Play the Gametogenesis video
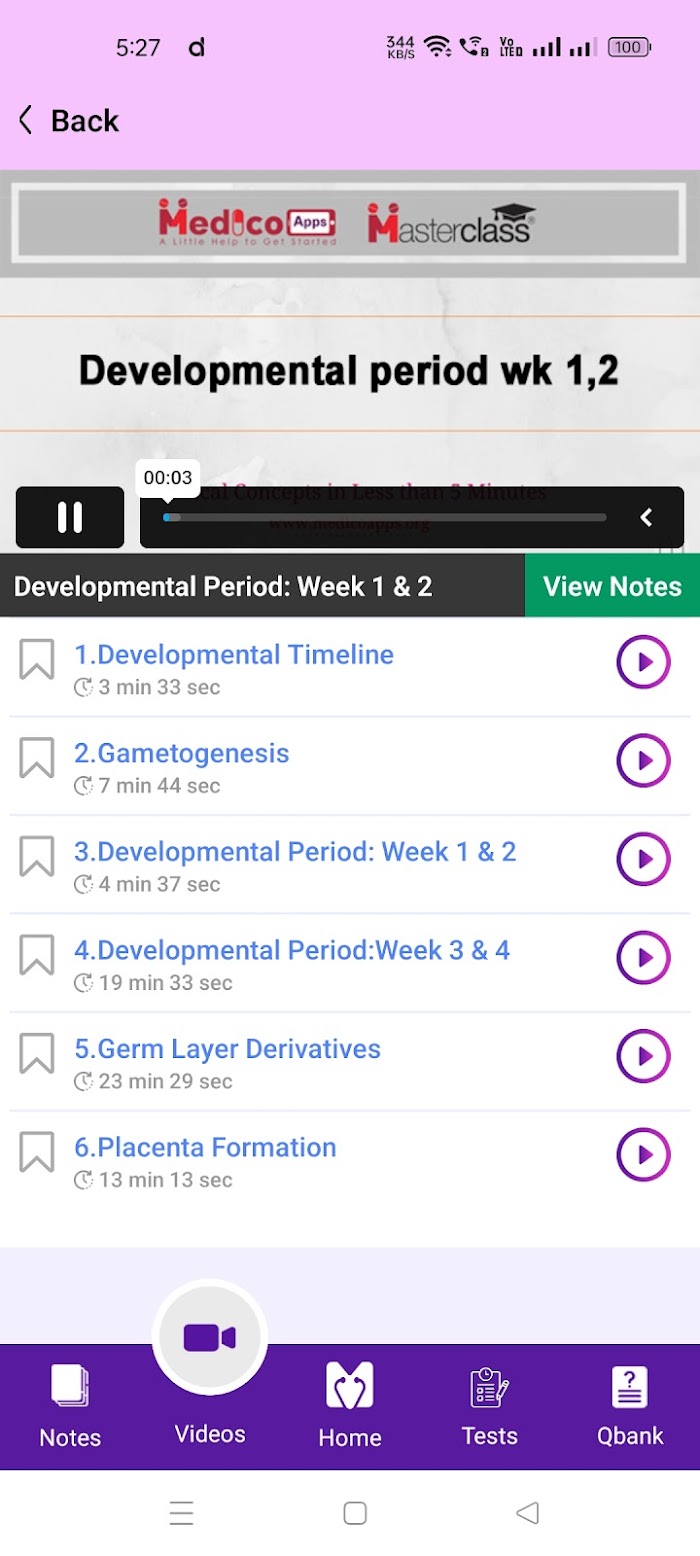The width and height of the screenshot is (700, 1556). point(643,761)
